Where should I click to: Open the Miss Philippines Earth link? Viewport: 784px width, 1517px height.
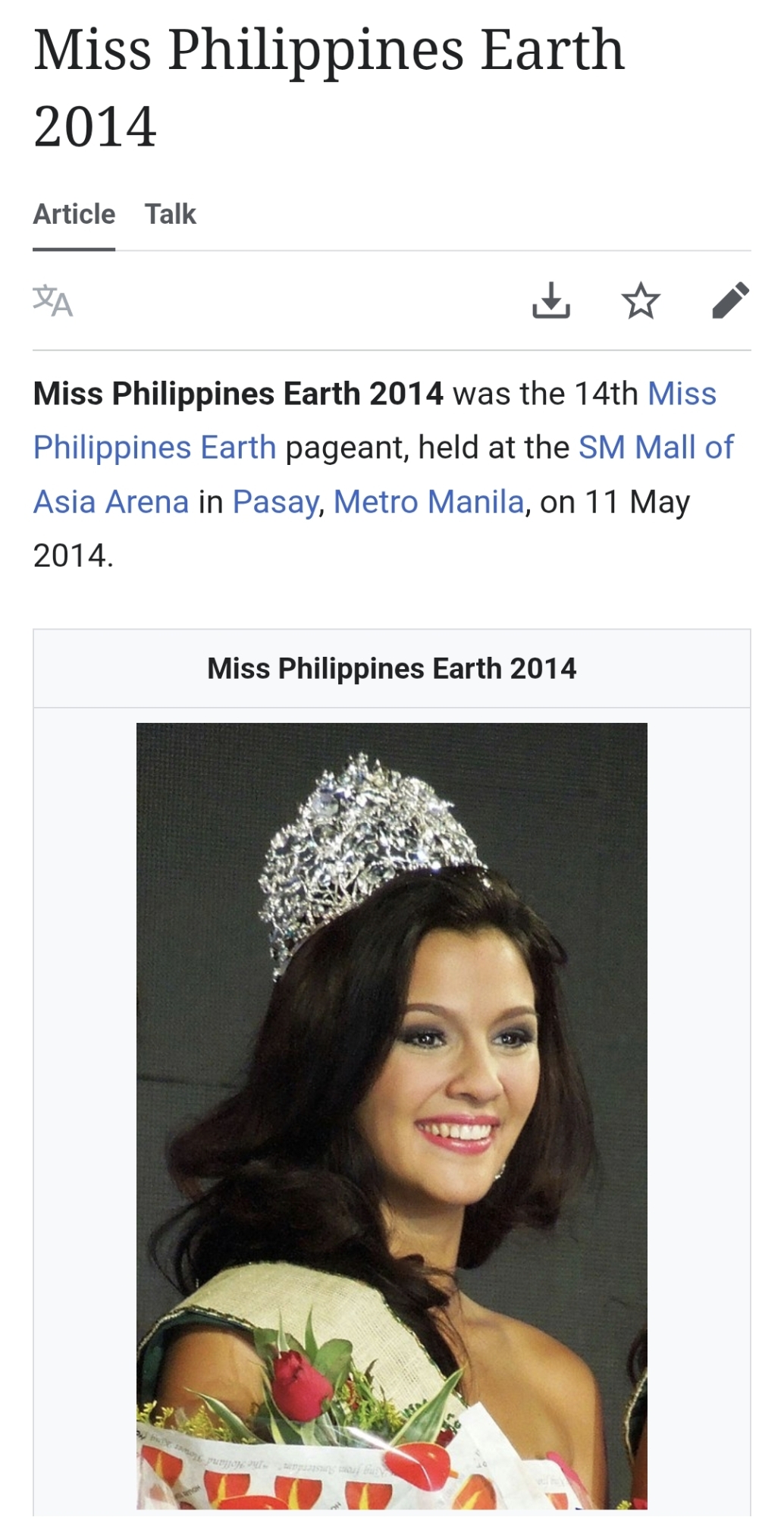point(155,448)
